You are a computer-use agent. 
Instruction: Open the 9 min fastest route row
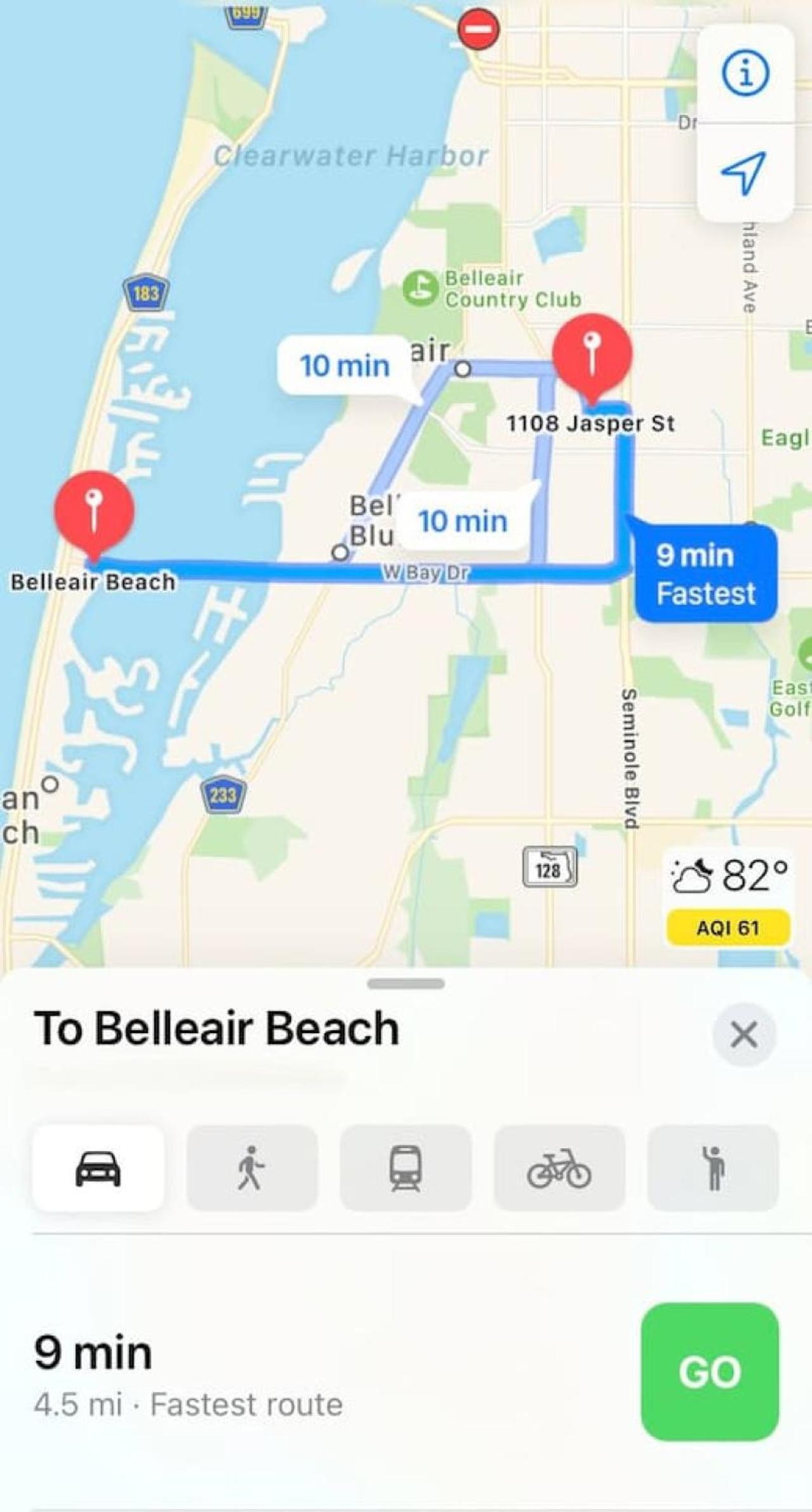tap(406, 1372)
